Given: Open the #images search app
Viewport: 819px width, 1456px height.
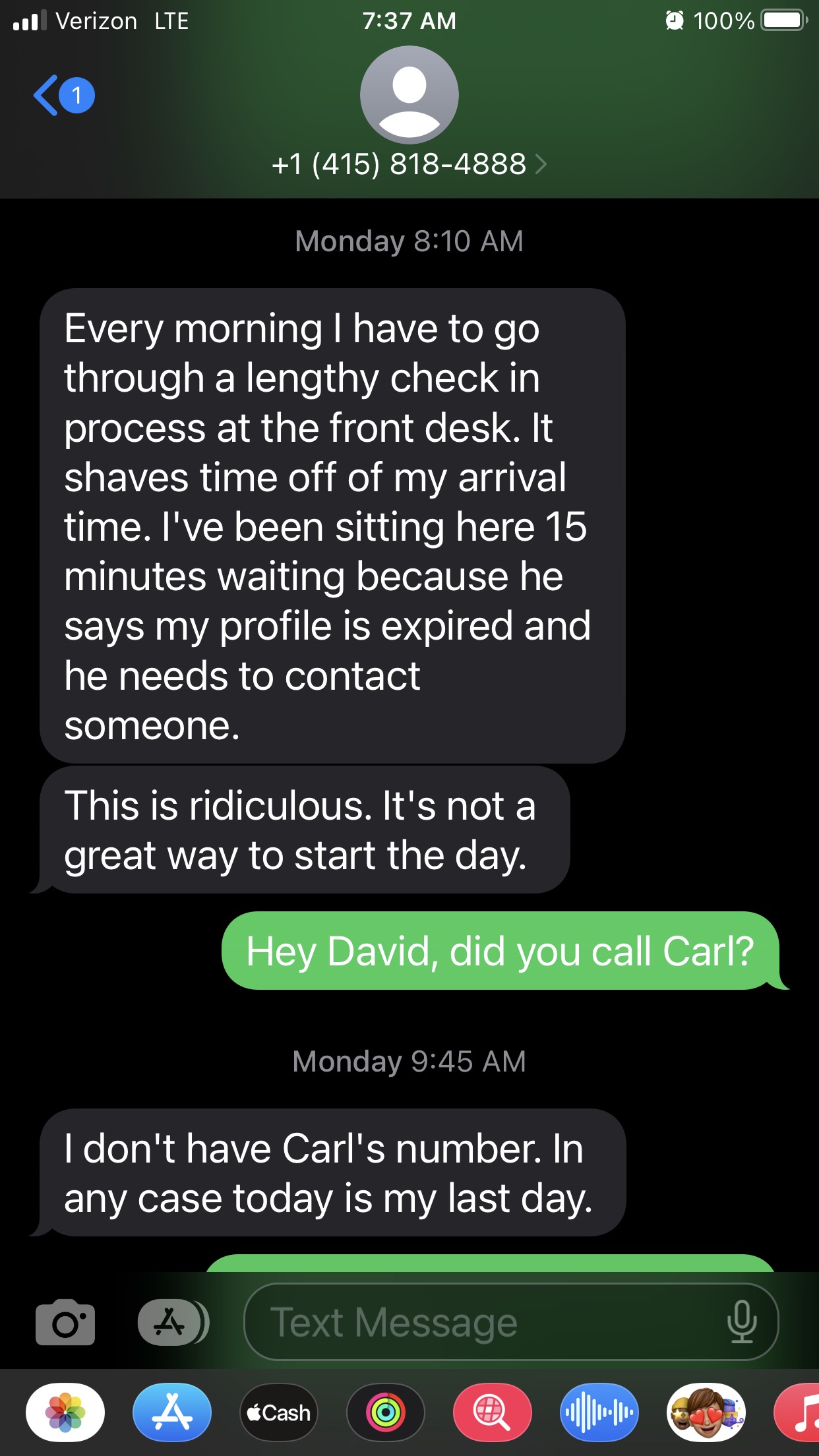Looking at the screenshot, I should point(492,1412).
